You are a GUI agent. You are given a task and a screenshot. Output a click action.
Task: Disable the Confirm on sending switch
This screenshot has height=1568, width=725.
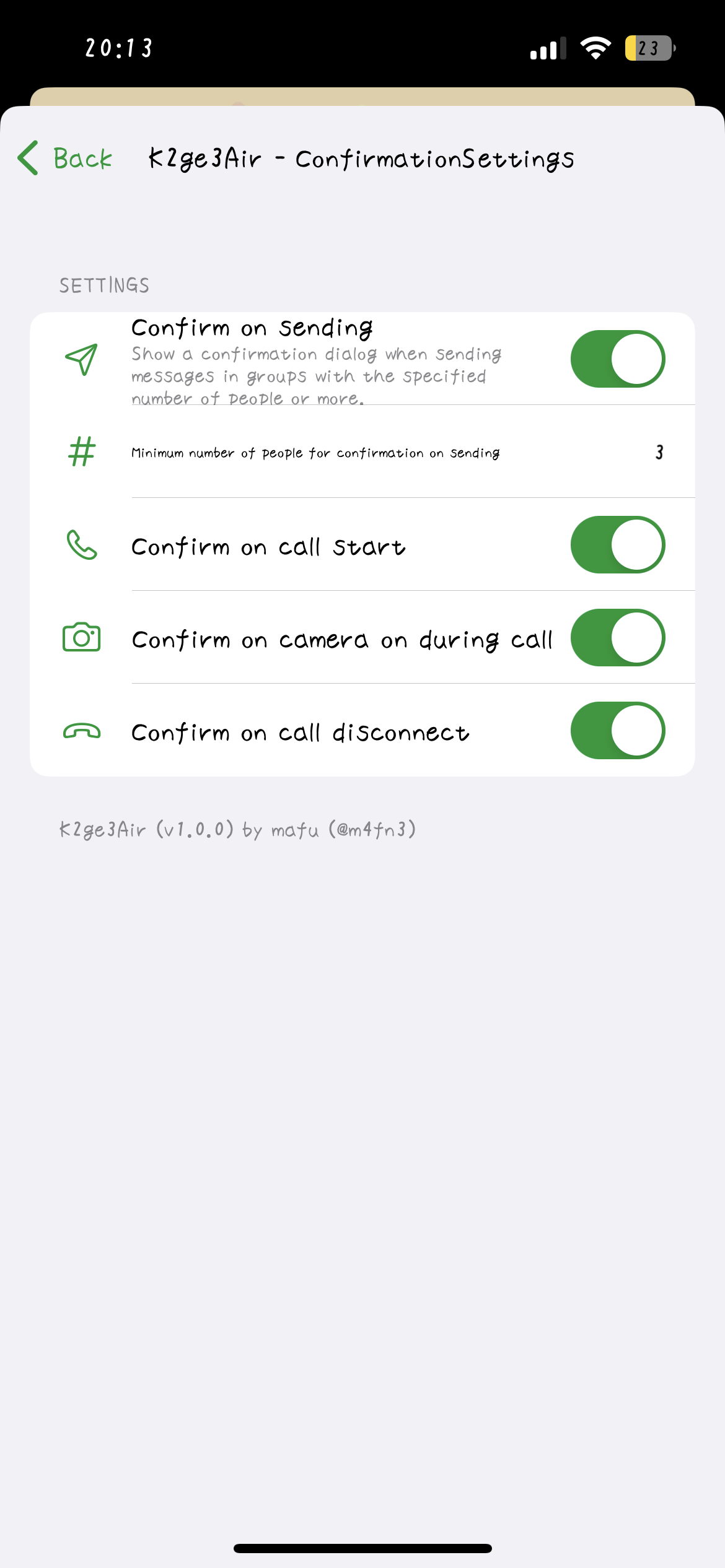coord(617,359)
